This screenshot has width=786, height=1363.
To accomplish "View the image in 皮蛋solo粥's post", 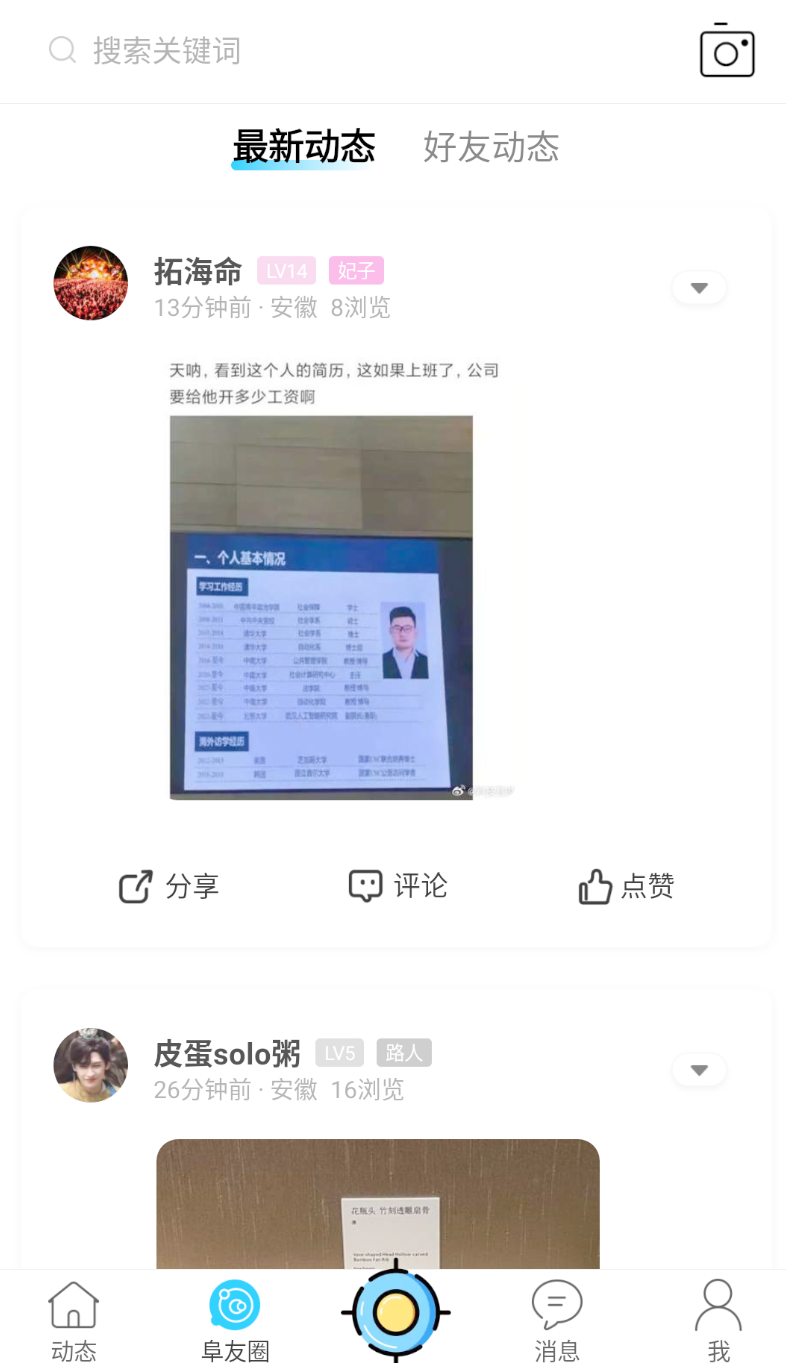I will point(378,1204).
